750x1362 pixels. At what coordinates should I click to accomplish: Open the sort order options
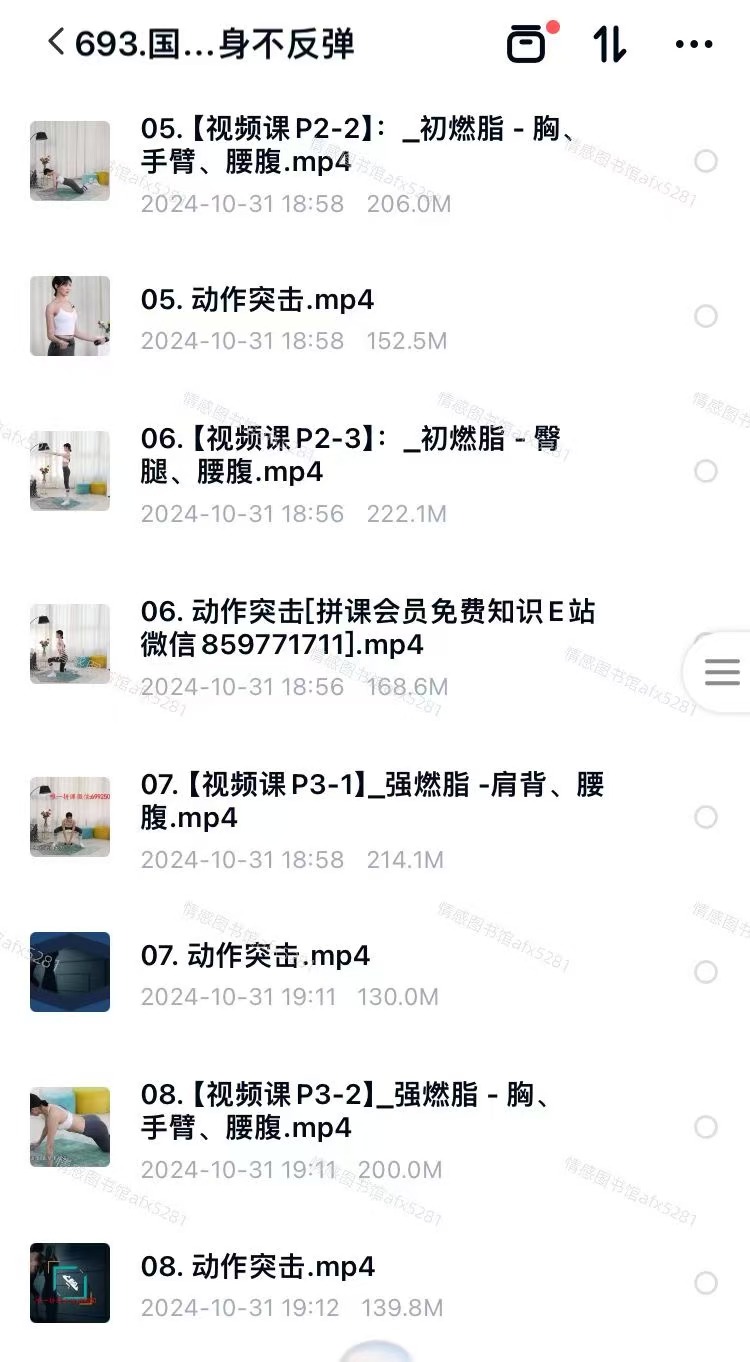609,45
